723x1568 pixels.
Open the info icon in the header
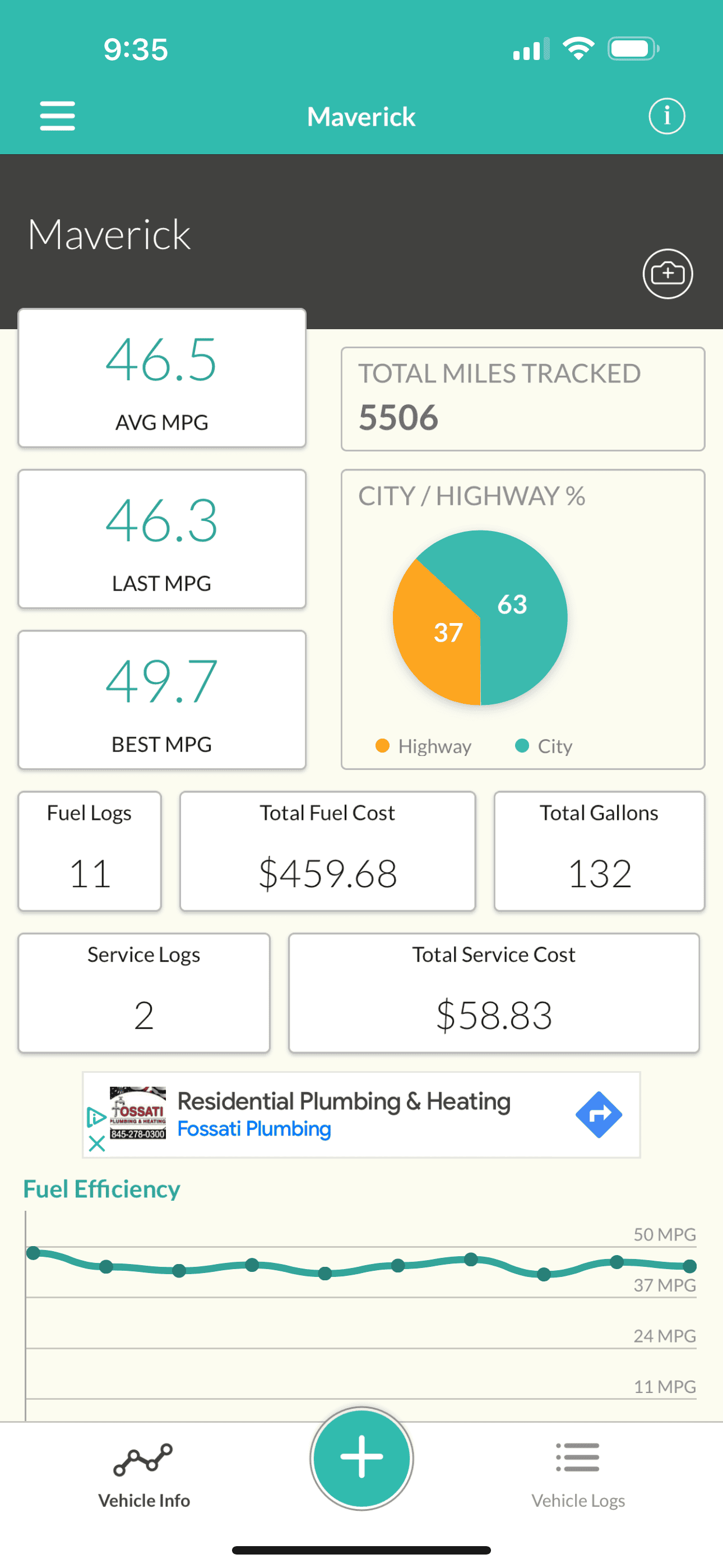666,116
